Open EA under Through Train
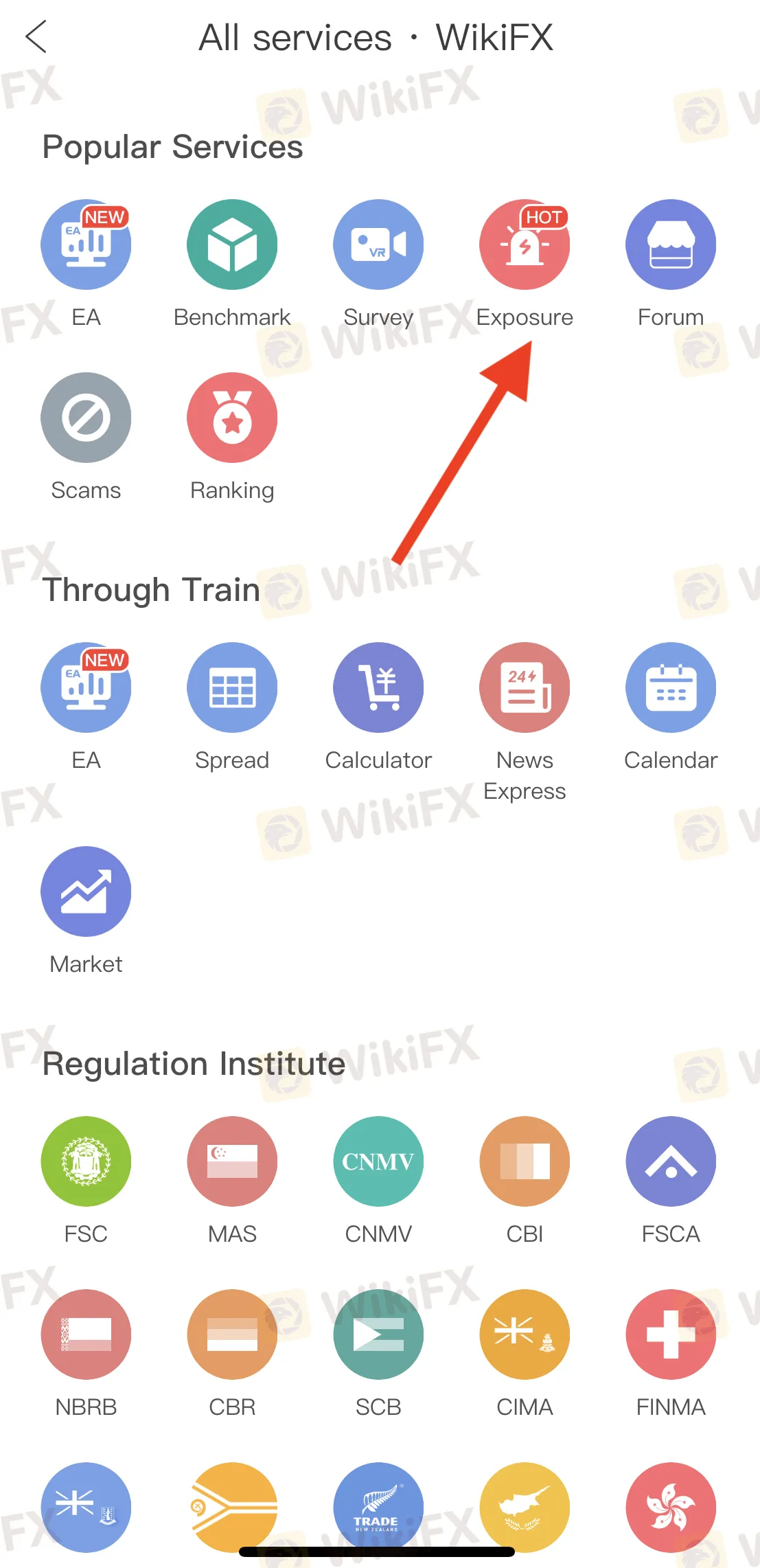Viewport: 760px width, 1568px height. (x=86, y=688)
